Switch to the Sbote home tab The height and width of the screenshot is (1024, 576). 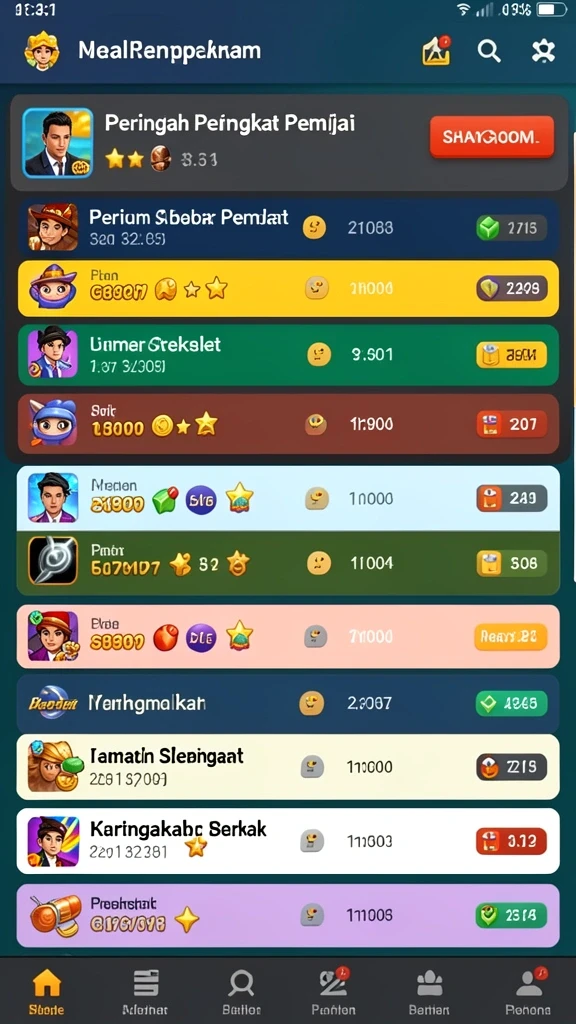46,991
